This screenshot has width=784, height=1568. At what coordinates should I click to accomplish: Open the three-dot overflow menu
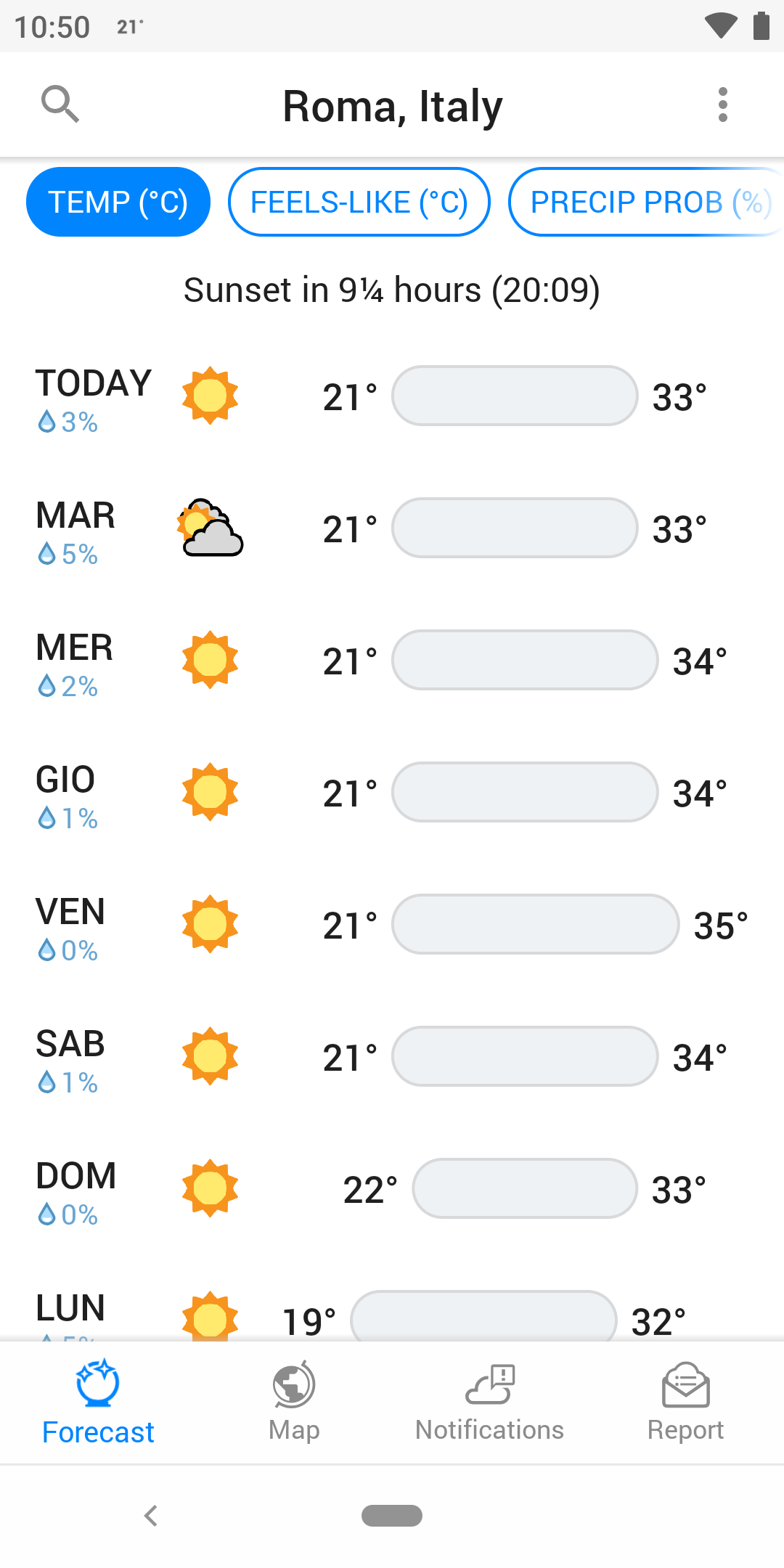(722, 105)
